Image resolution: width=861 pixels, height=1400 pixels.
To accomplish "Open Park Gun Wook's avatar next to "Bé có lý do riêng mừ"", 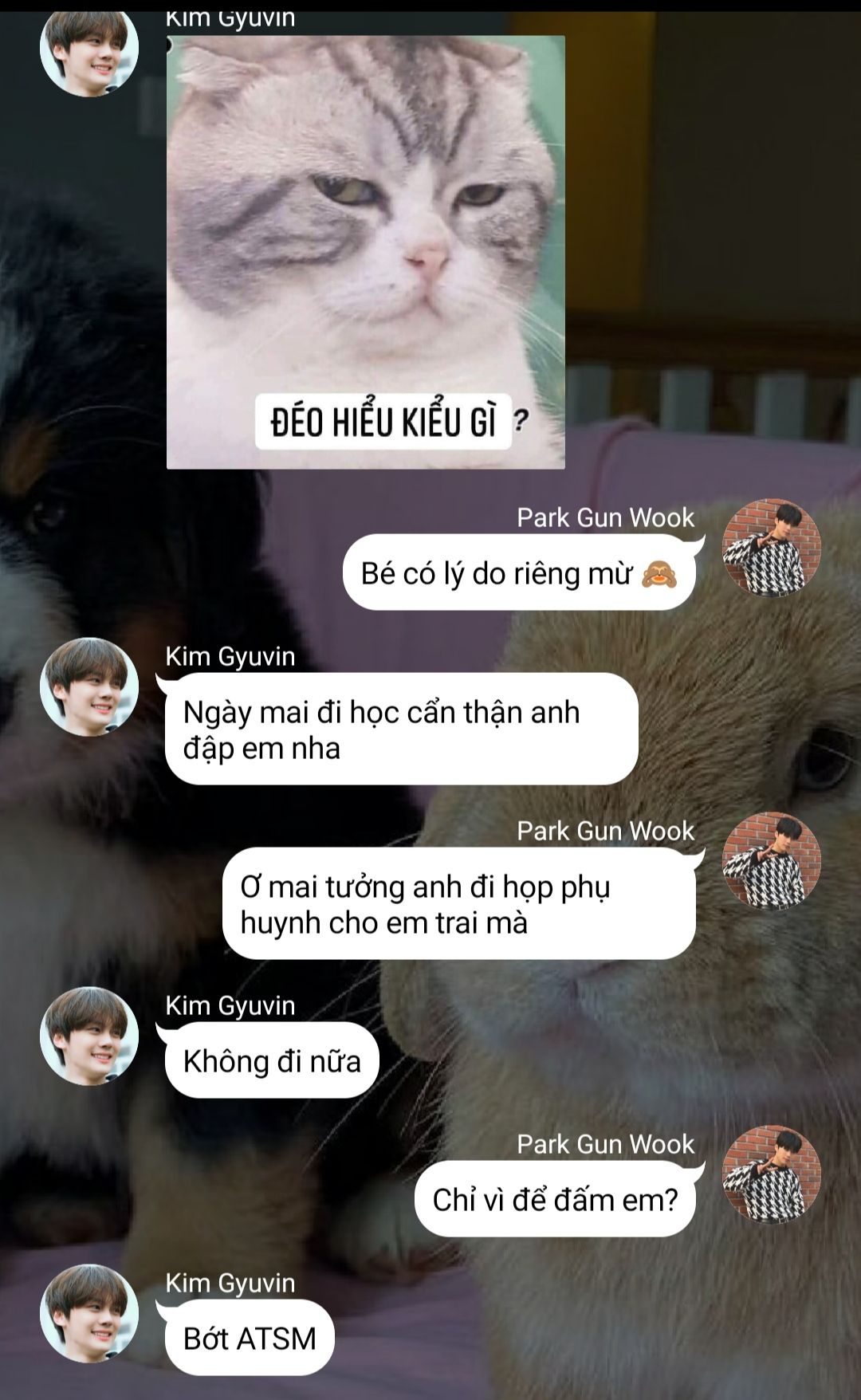I will [771, 548].
